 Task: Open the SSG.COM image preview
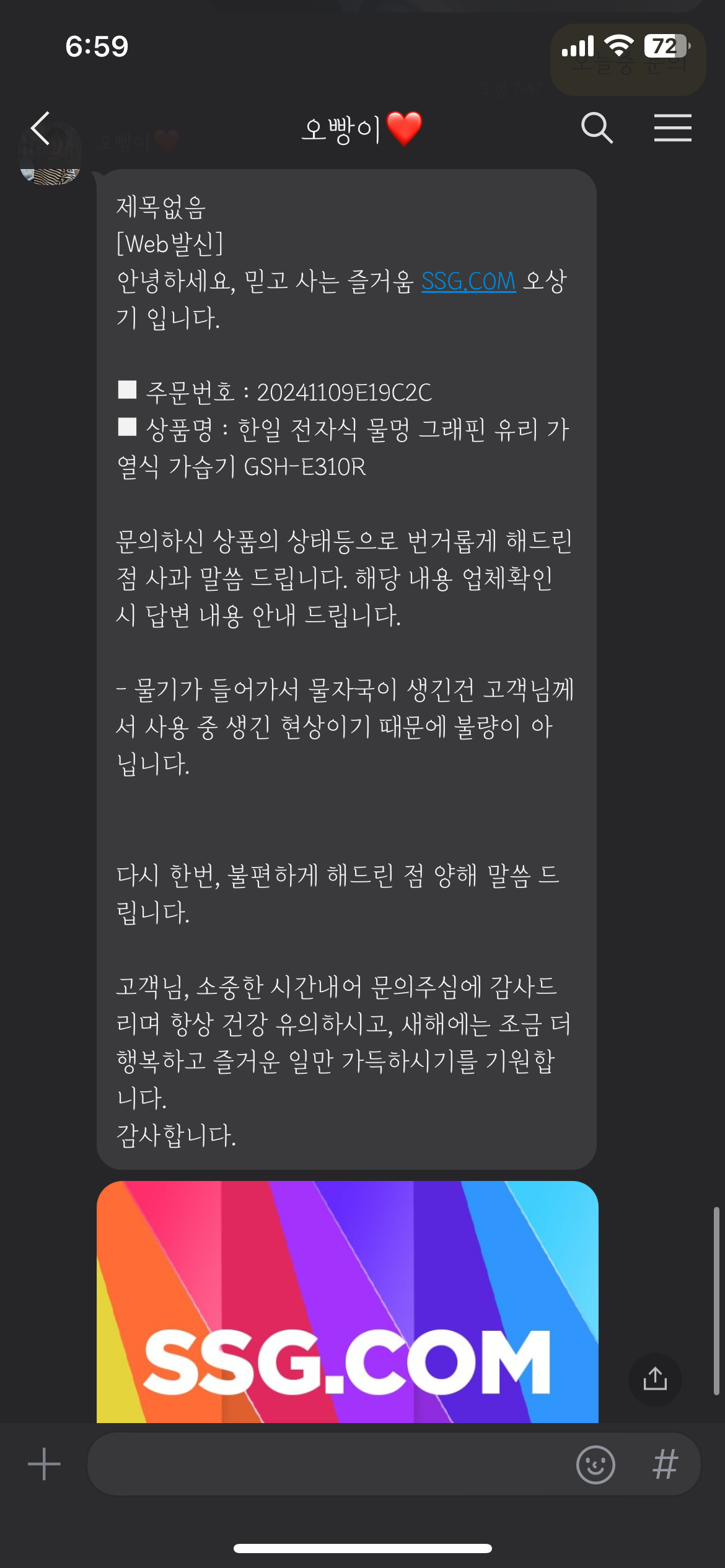coord(347,1302)
